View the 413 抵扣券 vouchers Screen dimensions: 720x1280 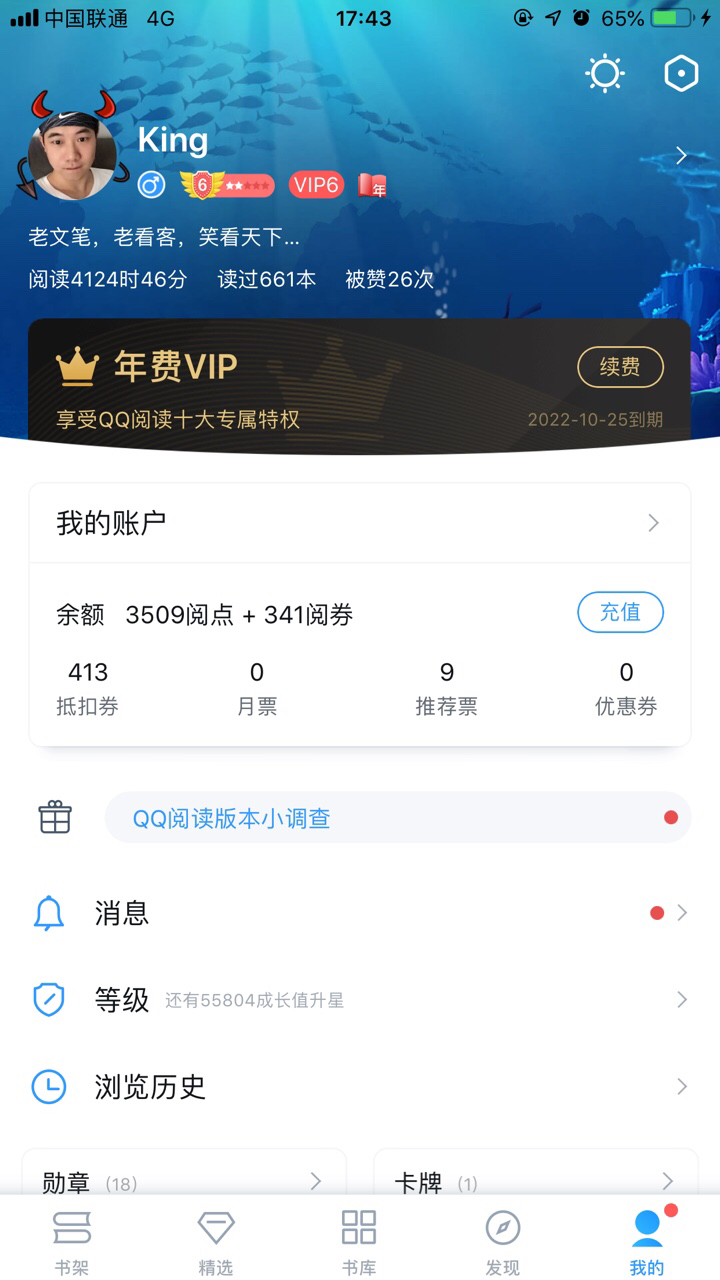[x=88, y=688]
